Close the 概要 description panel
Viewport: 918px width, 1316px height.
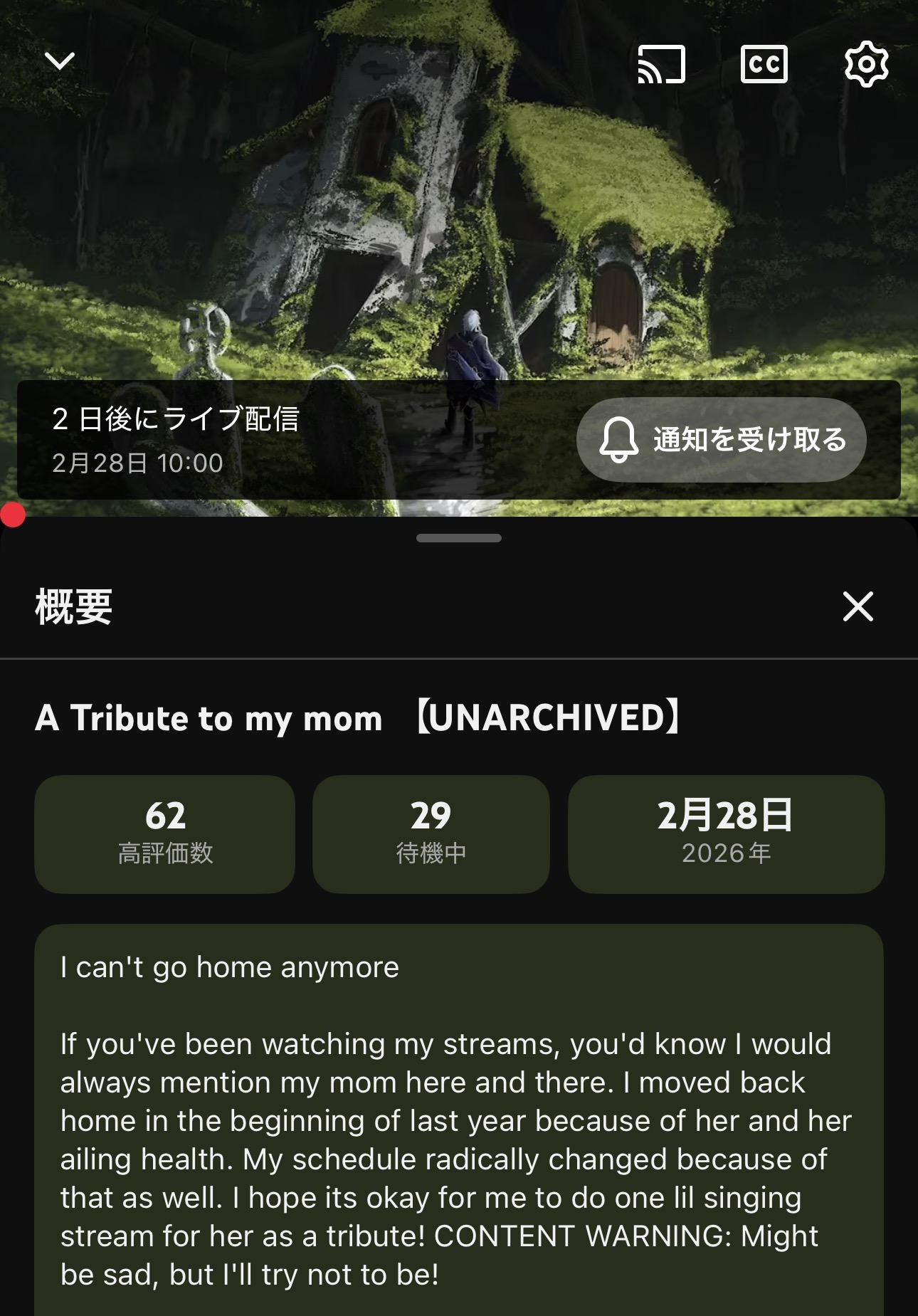click(x=858, y=606)
